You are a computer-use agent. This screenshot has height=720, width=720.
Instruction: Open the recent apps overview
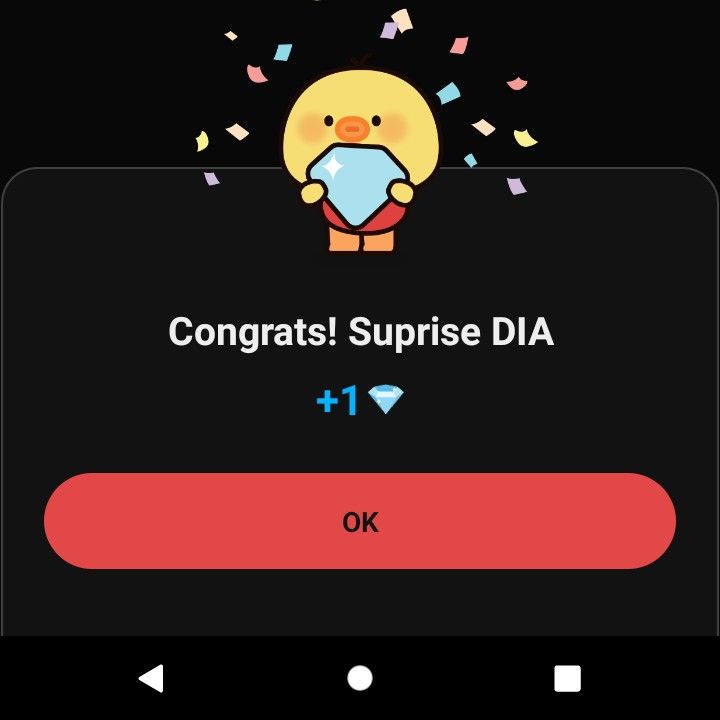567,679
